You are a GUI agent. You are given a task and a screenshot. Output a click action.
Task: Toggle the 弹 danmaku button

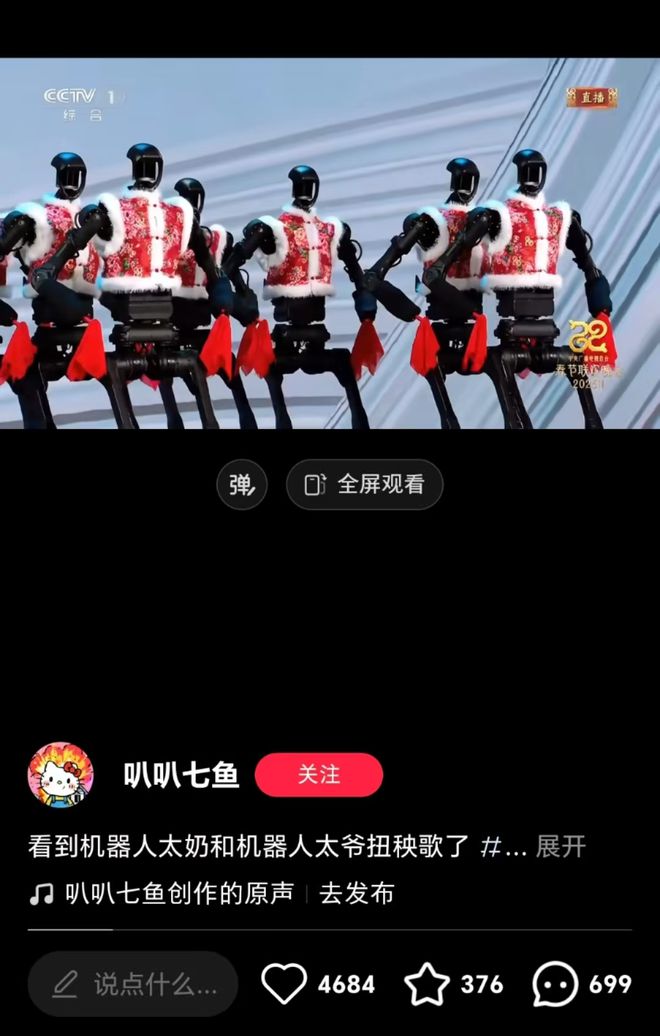[242, 485]
